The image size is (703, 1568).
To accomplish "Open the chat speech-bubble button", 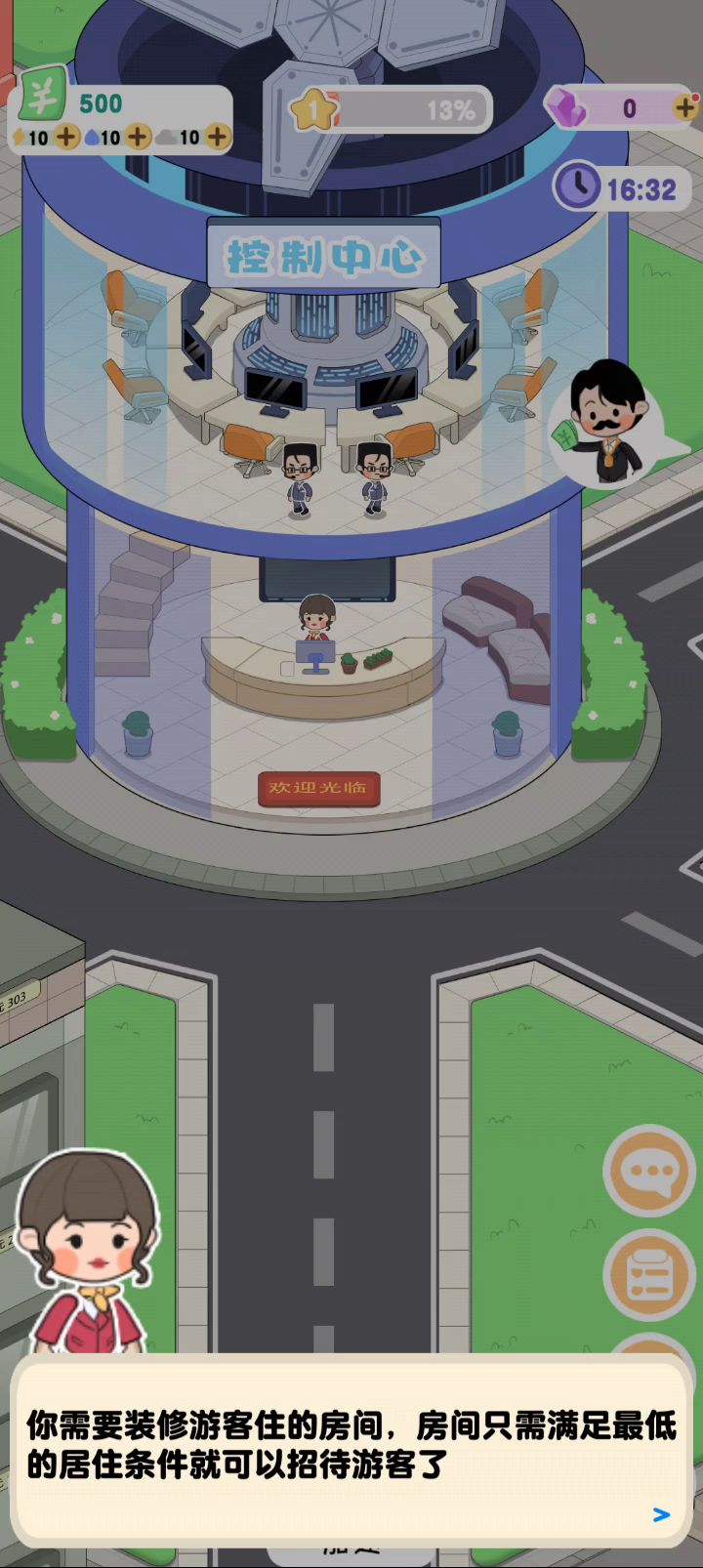I will (649, 1171).
